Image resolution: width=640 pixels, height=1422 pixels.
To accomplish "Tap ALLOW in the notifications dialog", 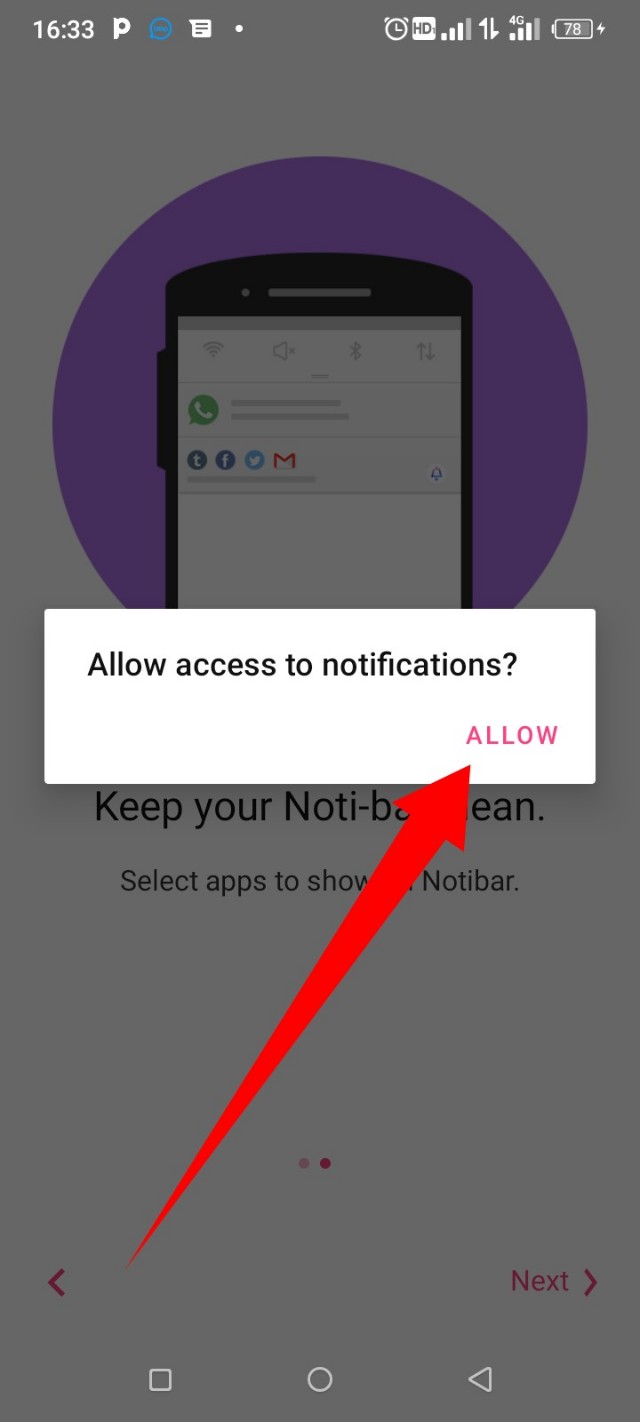I will [511, 735].
